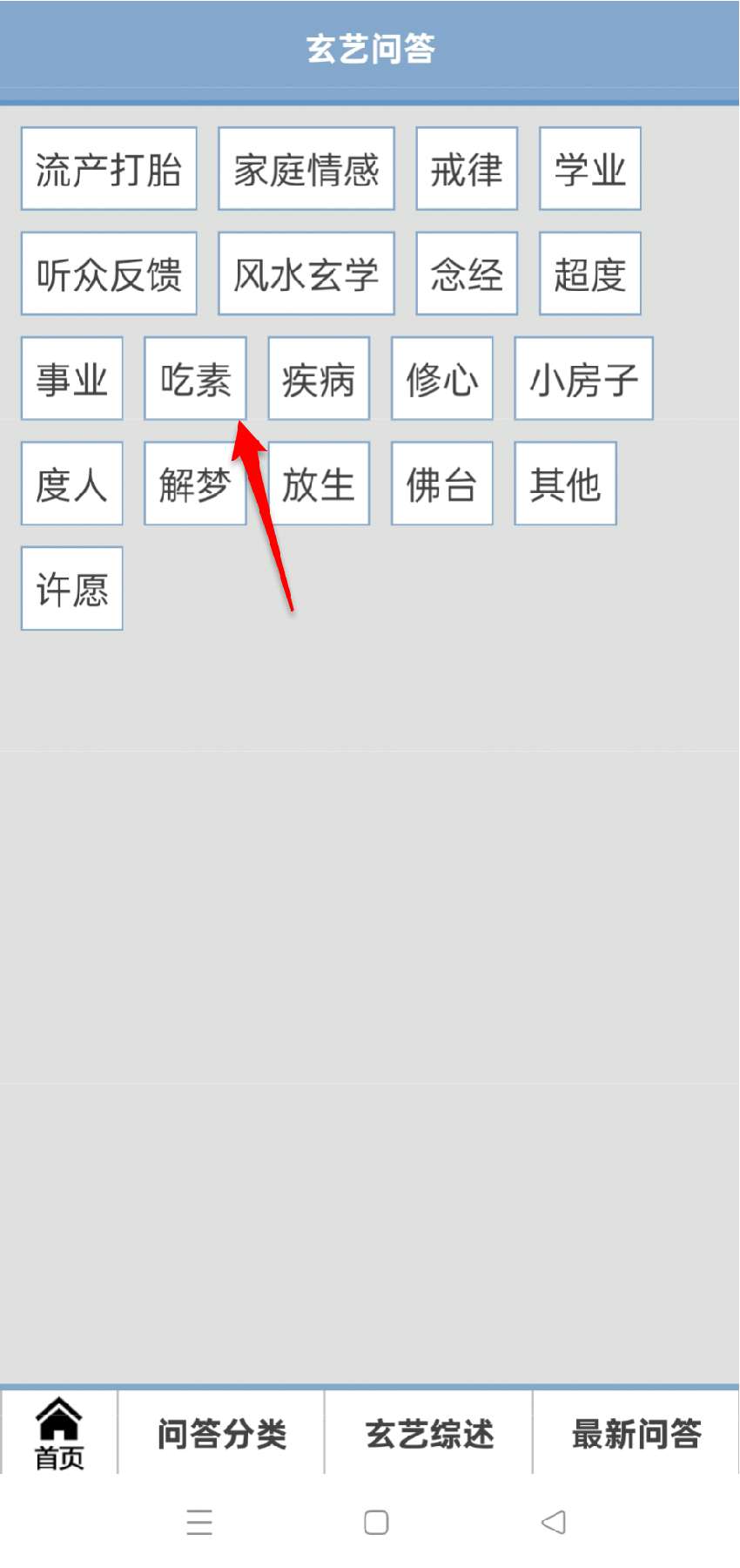Select the 流产打胎 topic
Screen dimensions: 740x1568
point(109,169)
